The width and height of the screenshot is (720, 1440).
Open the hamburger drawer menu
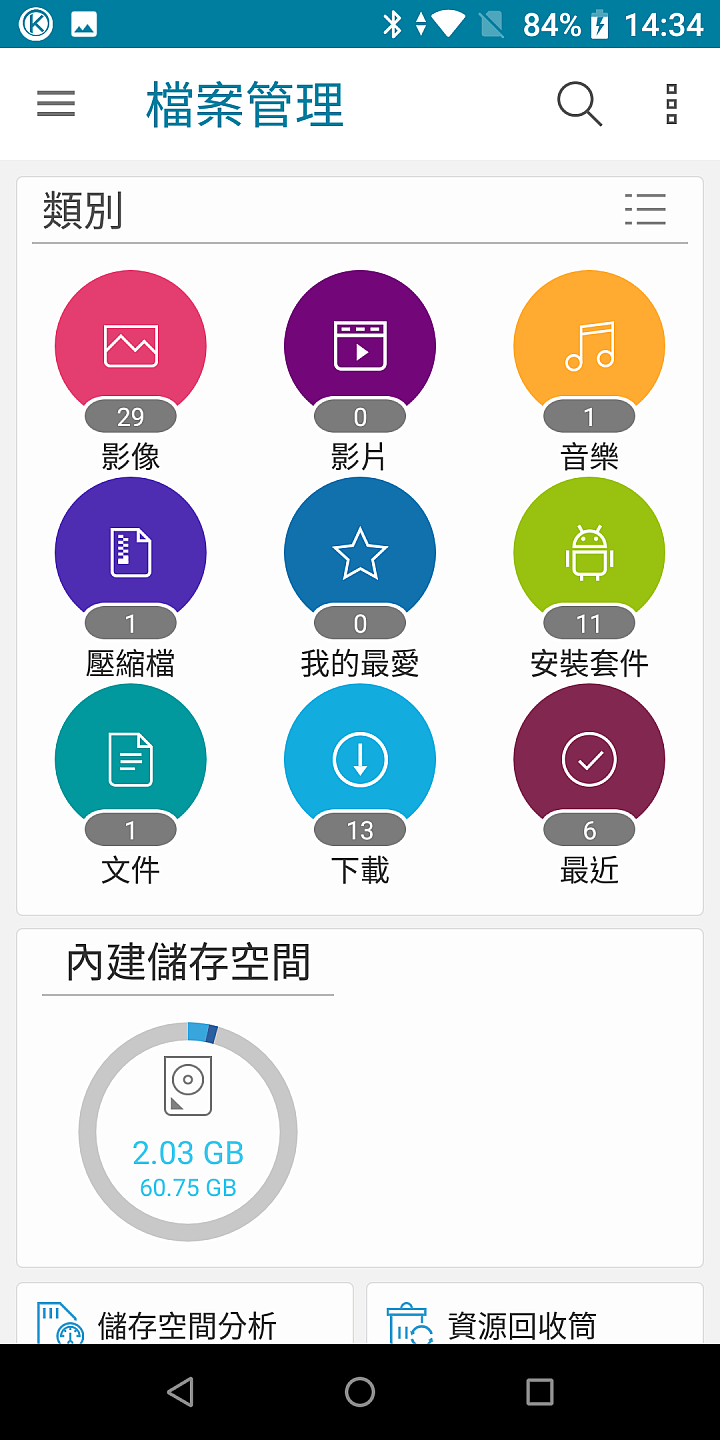(x=56, y=103)
